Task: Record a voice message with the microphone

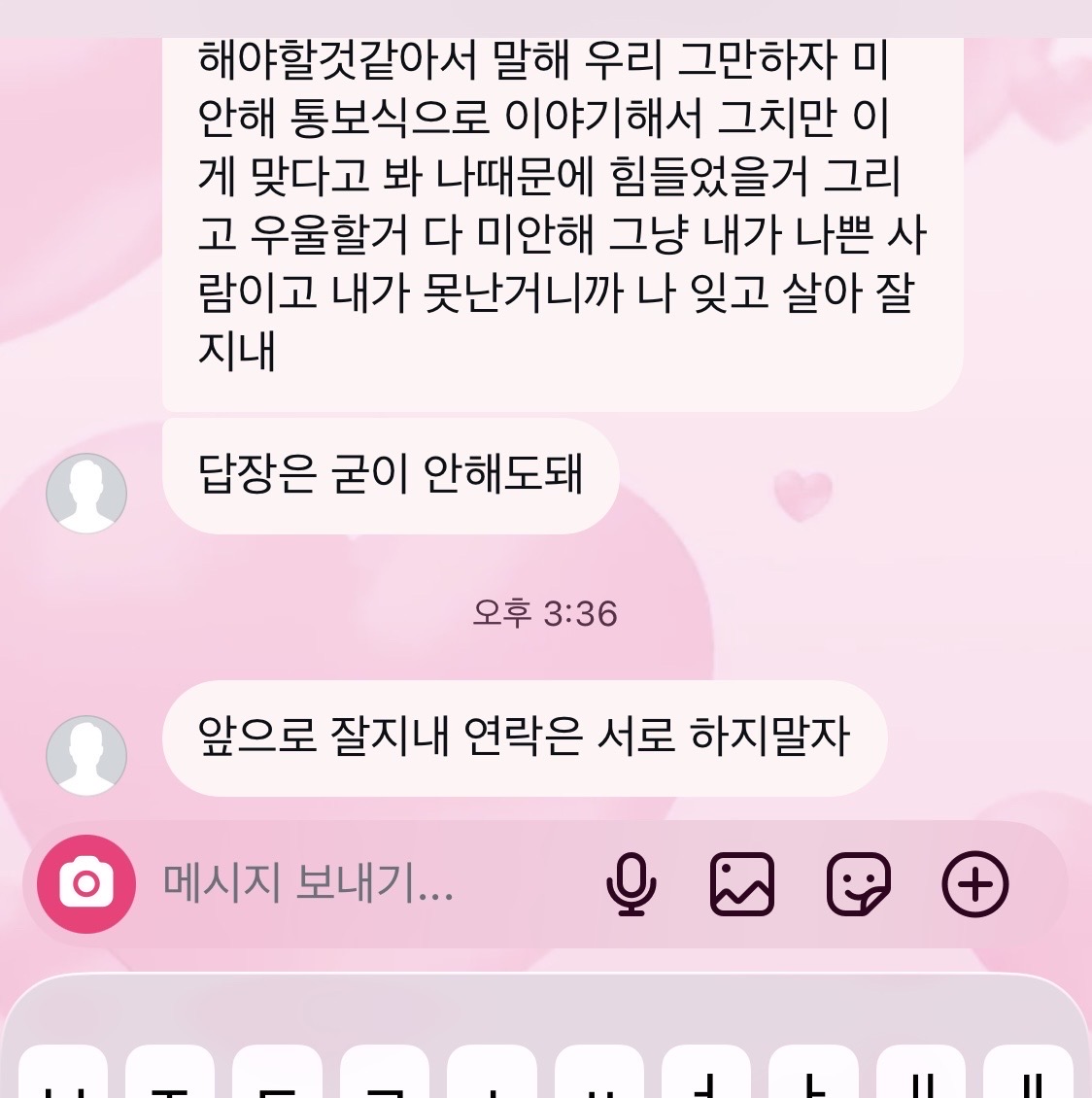Action: click(x=631, y=884)
